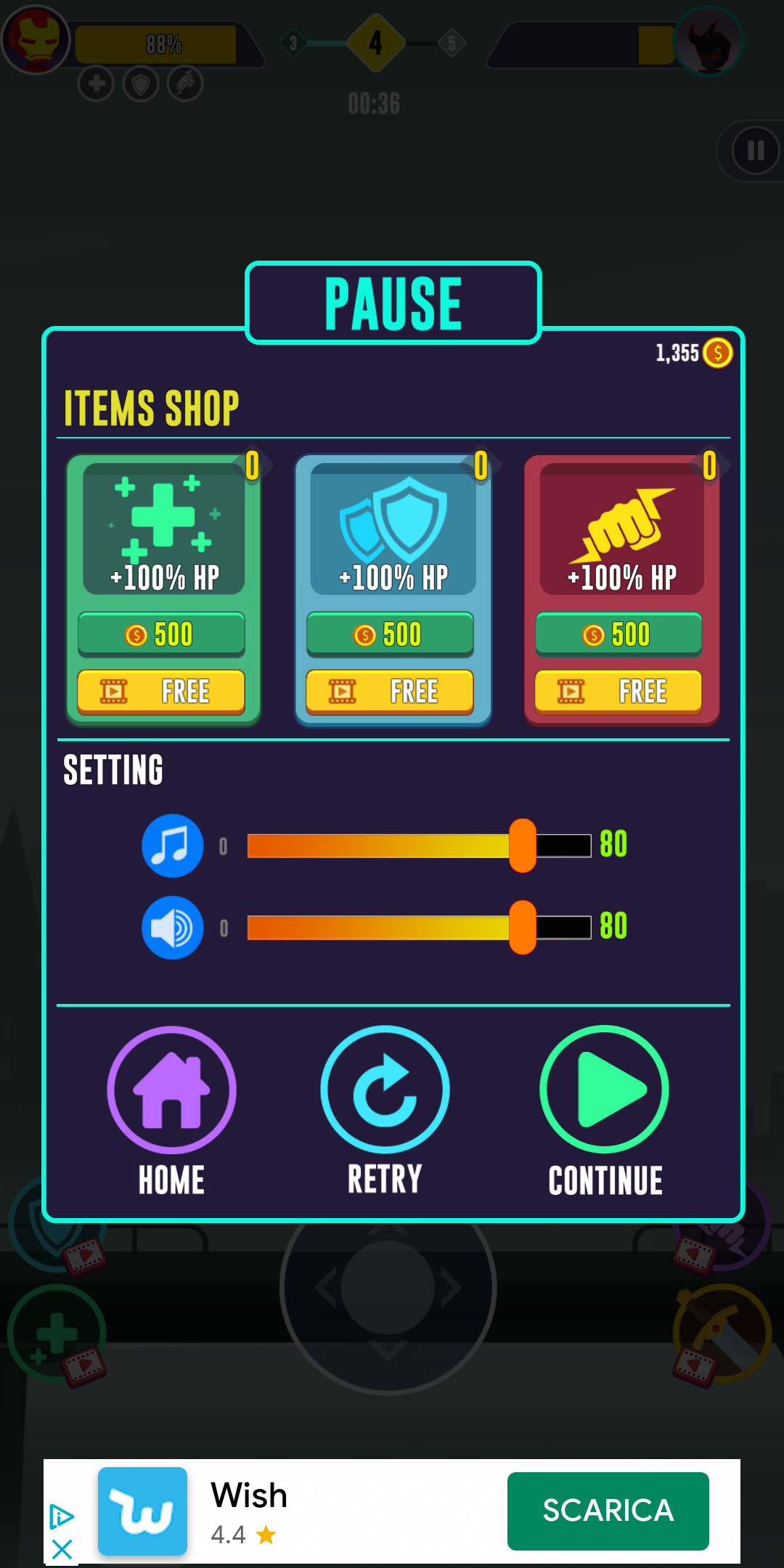Tap SCARICA on the Wish ad
This screenshot has height=1568, width=784.
(608, 1511)
